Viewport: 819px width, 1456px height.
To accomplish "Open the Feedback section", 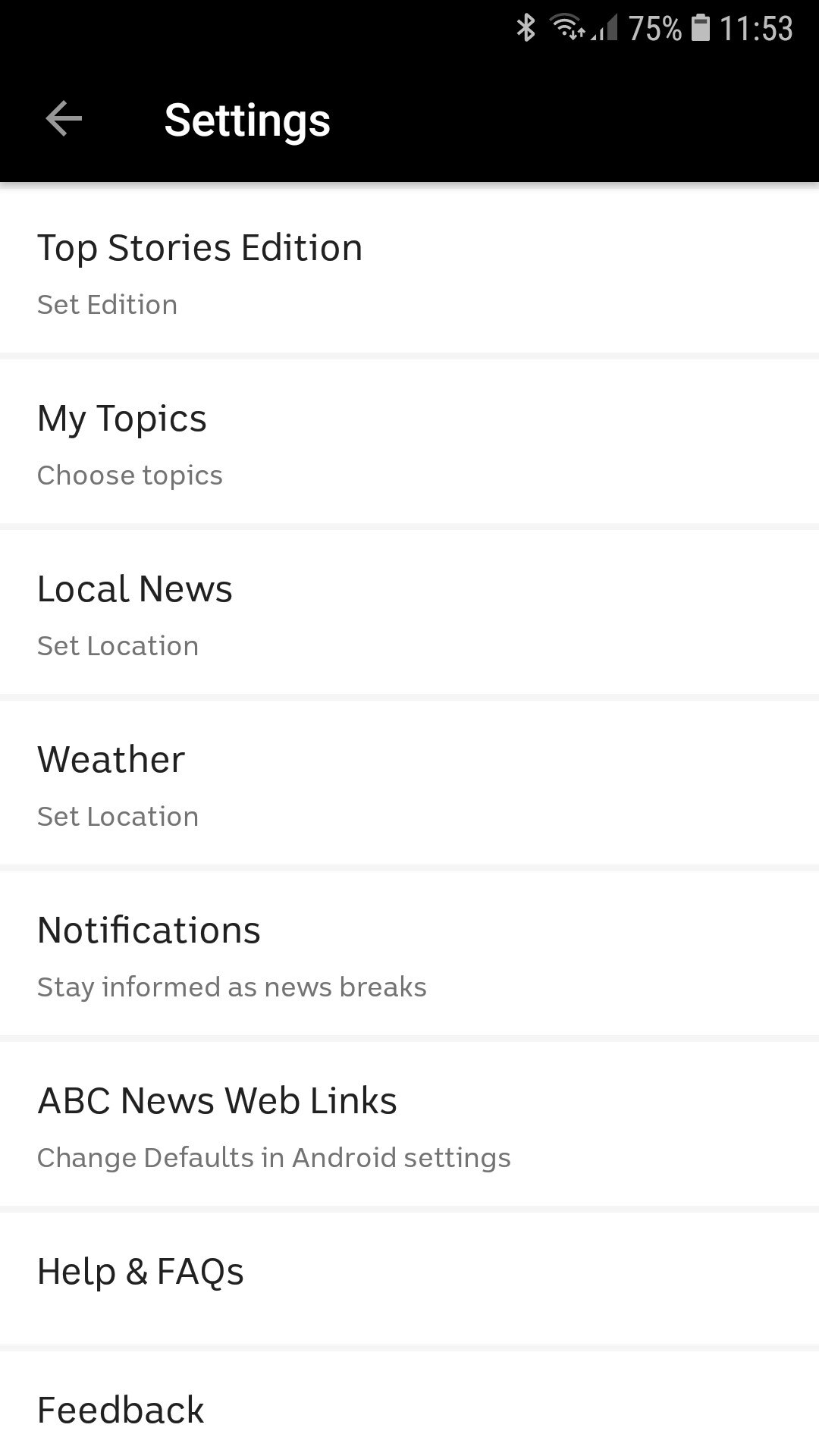I will pos(120,1409).
